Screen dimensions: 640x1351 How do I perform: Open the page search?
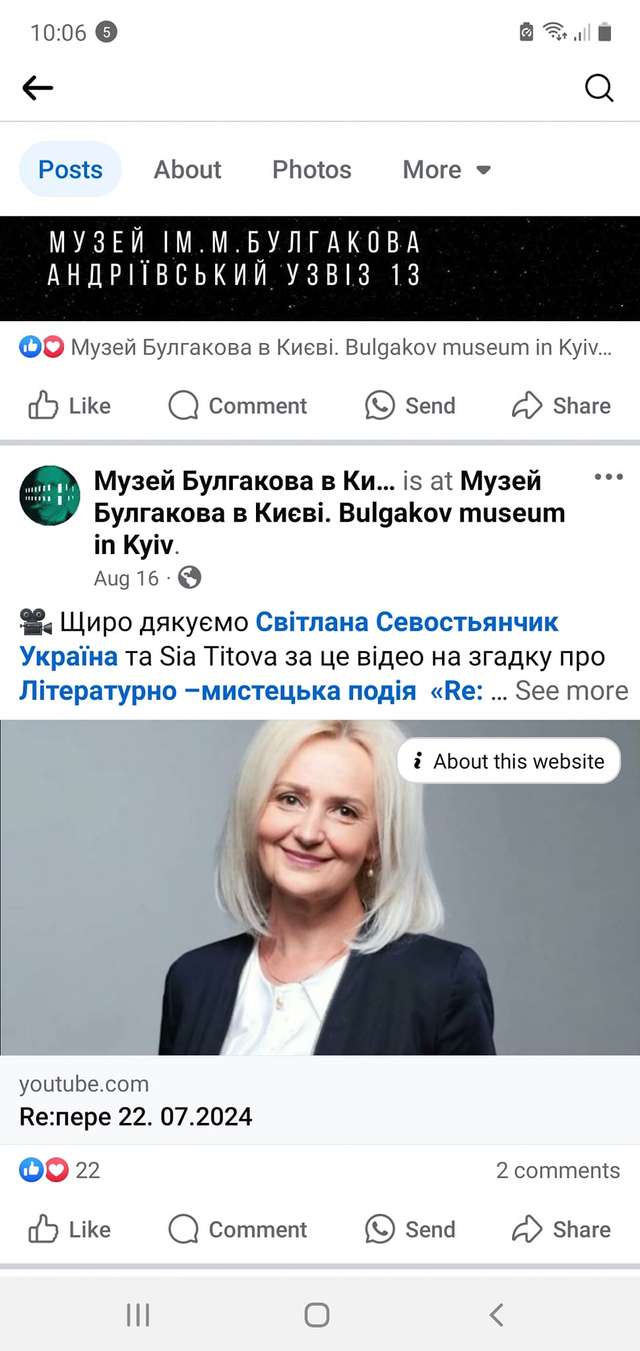(x=598, y=88)
